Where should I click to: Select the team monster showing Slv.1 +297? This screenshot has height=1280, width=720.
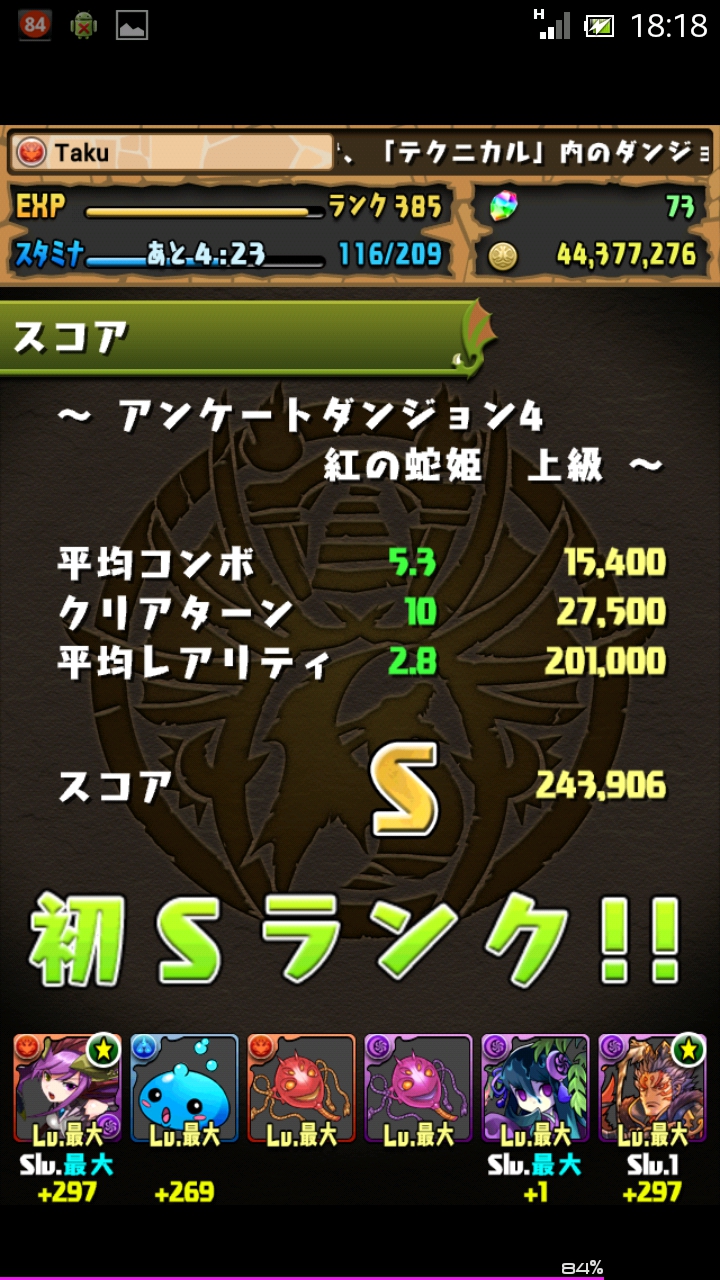[x=652, y=1088]
